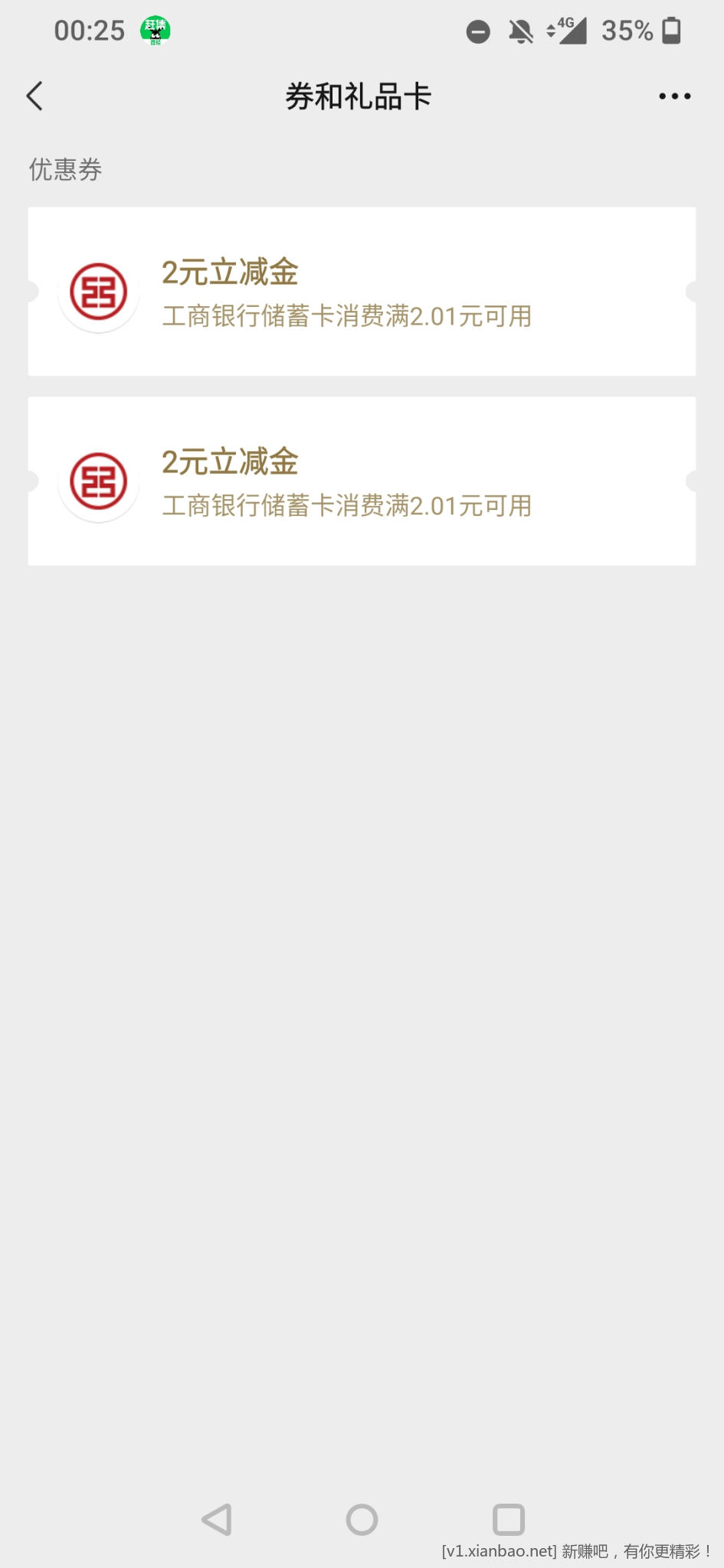The width and height of the screenshot is (724, 1568).
Task: Tap the system home button
Action: point(362,1520)
